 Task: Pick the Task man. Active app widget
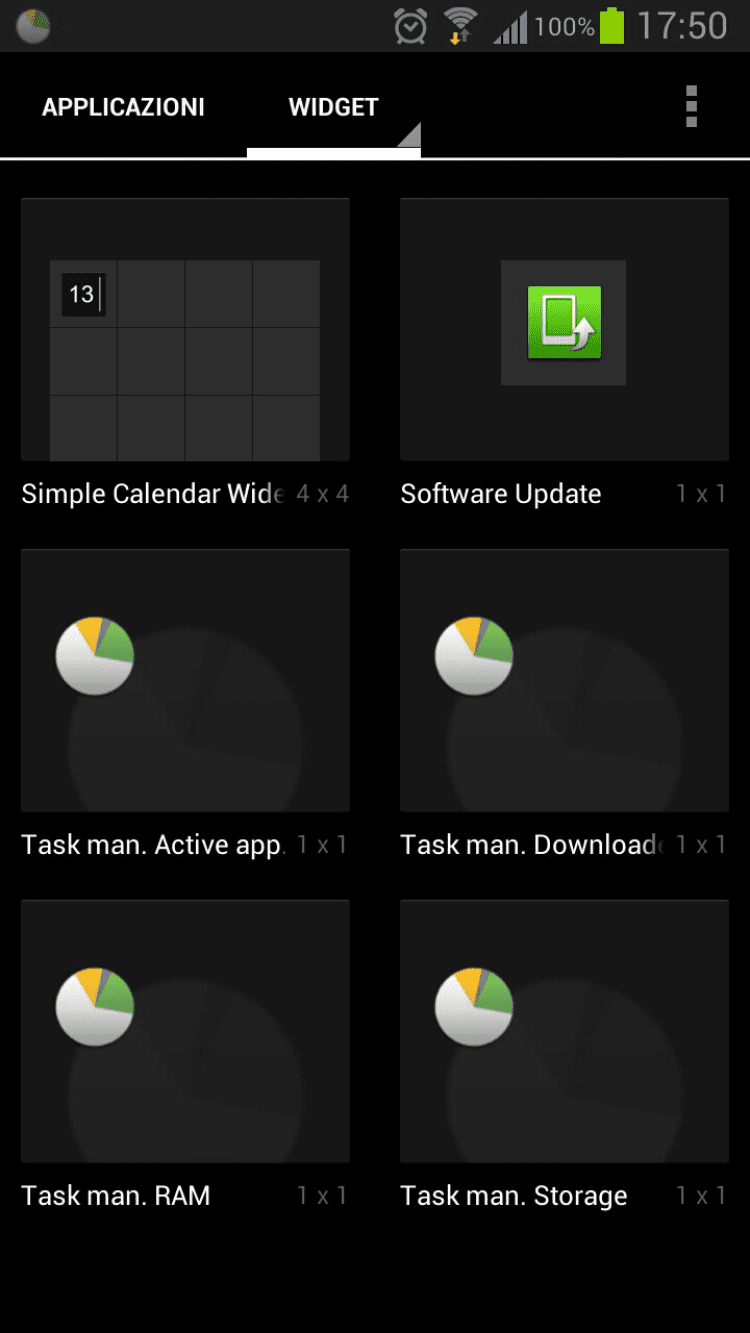coord(185,680)
